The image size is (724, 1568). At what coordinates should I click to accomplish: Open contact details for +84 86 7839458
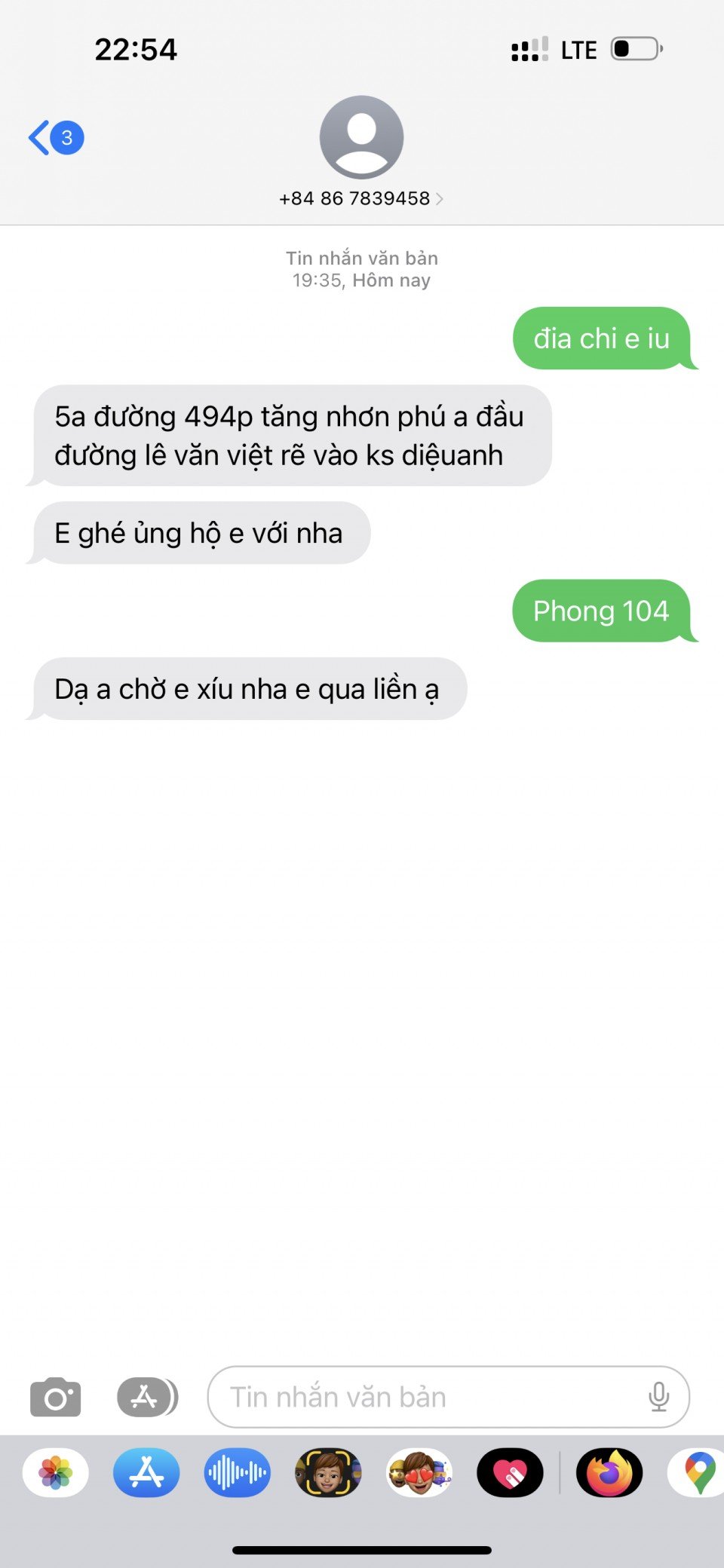coord(360,198)
